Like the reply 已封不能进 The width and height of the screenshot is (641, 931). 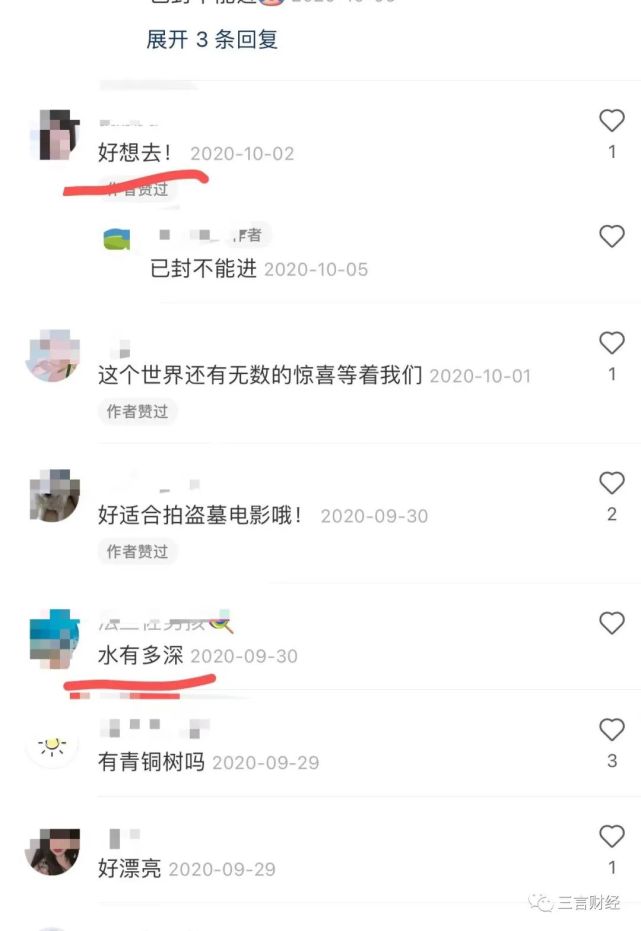(x=611, y=237)
